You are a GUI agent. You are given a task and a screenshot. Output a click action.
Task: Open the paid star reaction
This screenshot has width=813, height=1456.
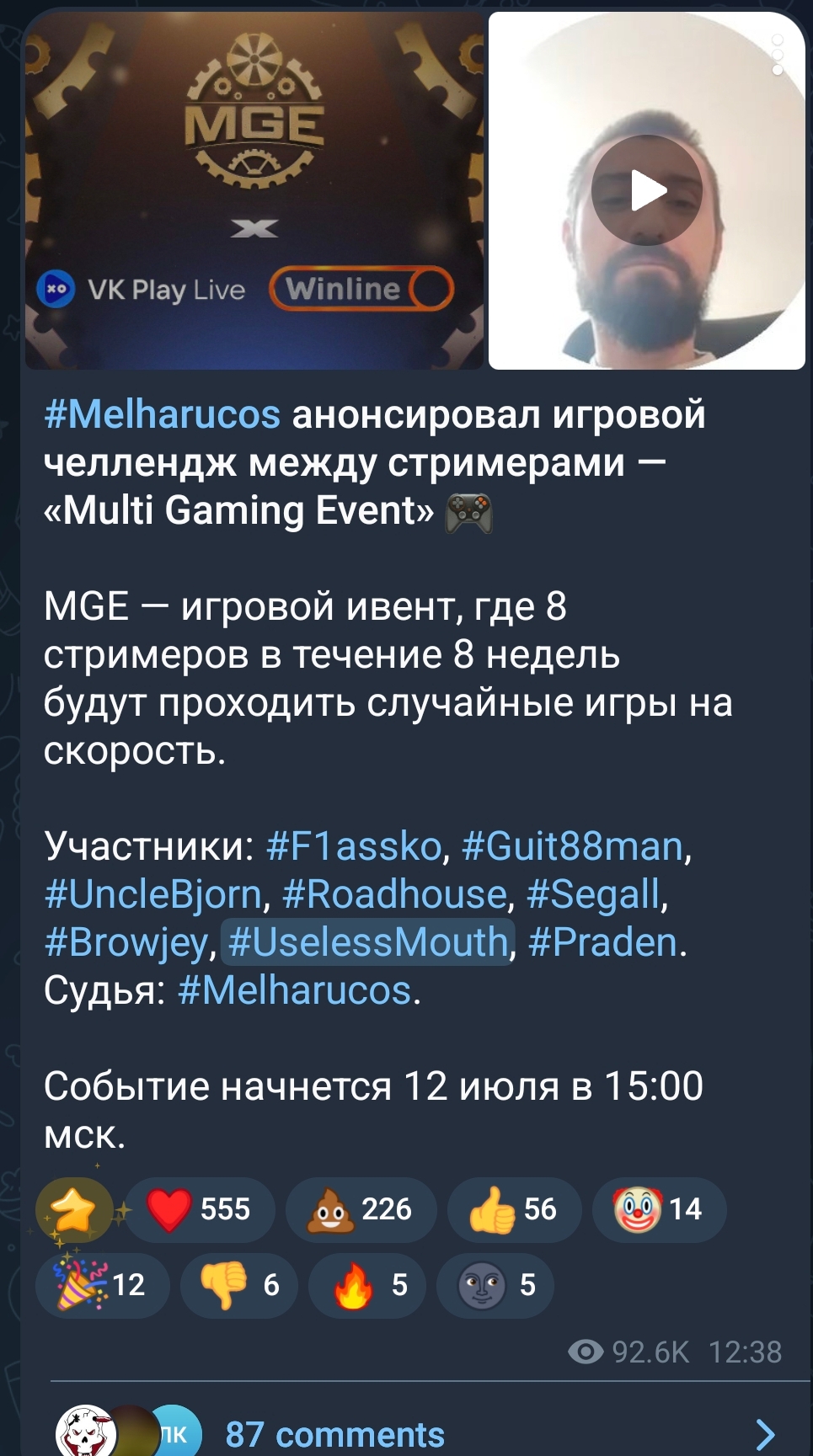pos(74,1210)
